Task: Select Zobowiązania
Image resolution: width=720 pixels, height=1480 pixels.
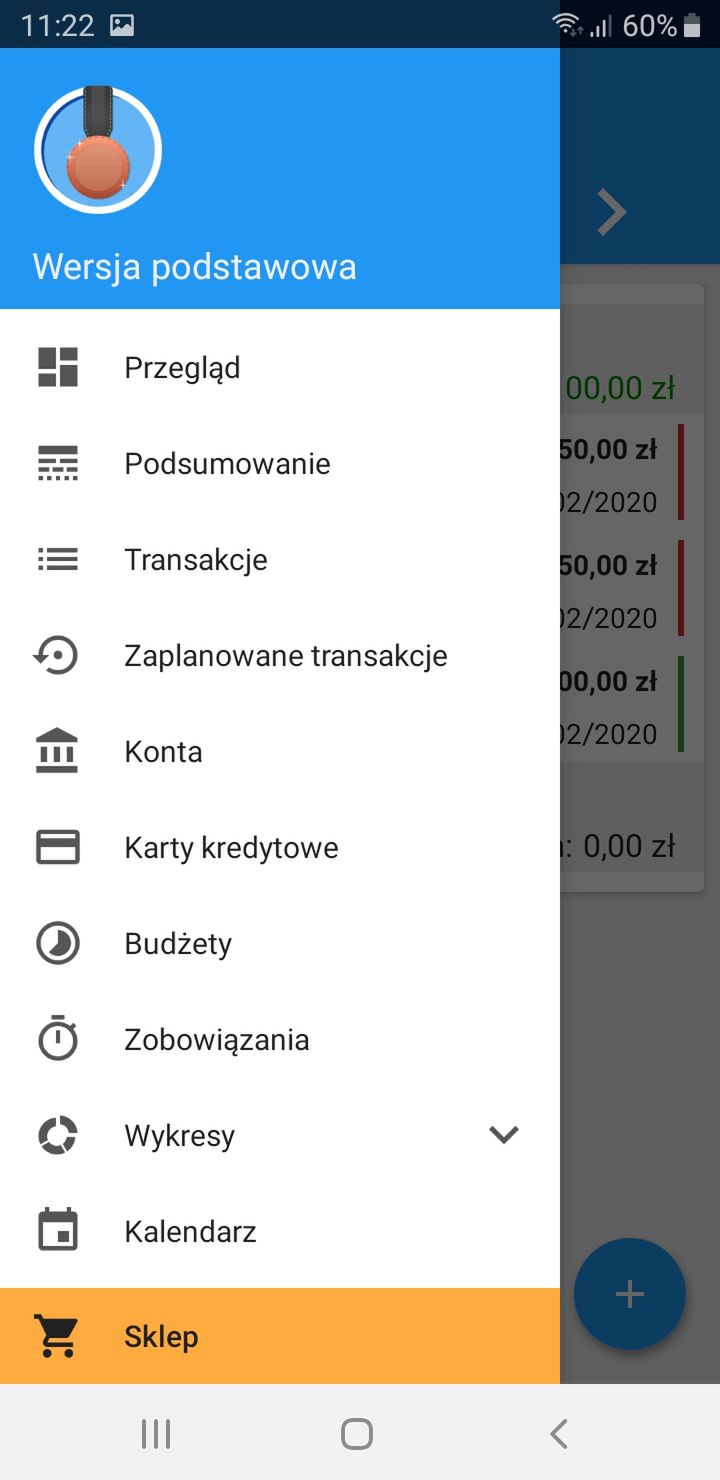Action: [x=280, y=1040]
